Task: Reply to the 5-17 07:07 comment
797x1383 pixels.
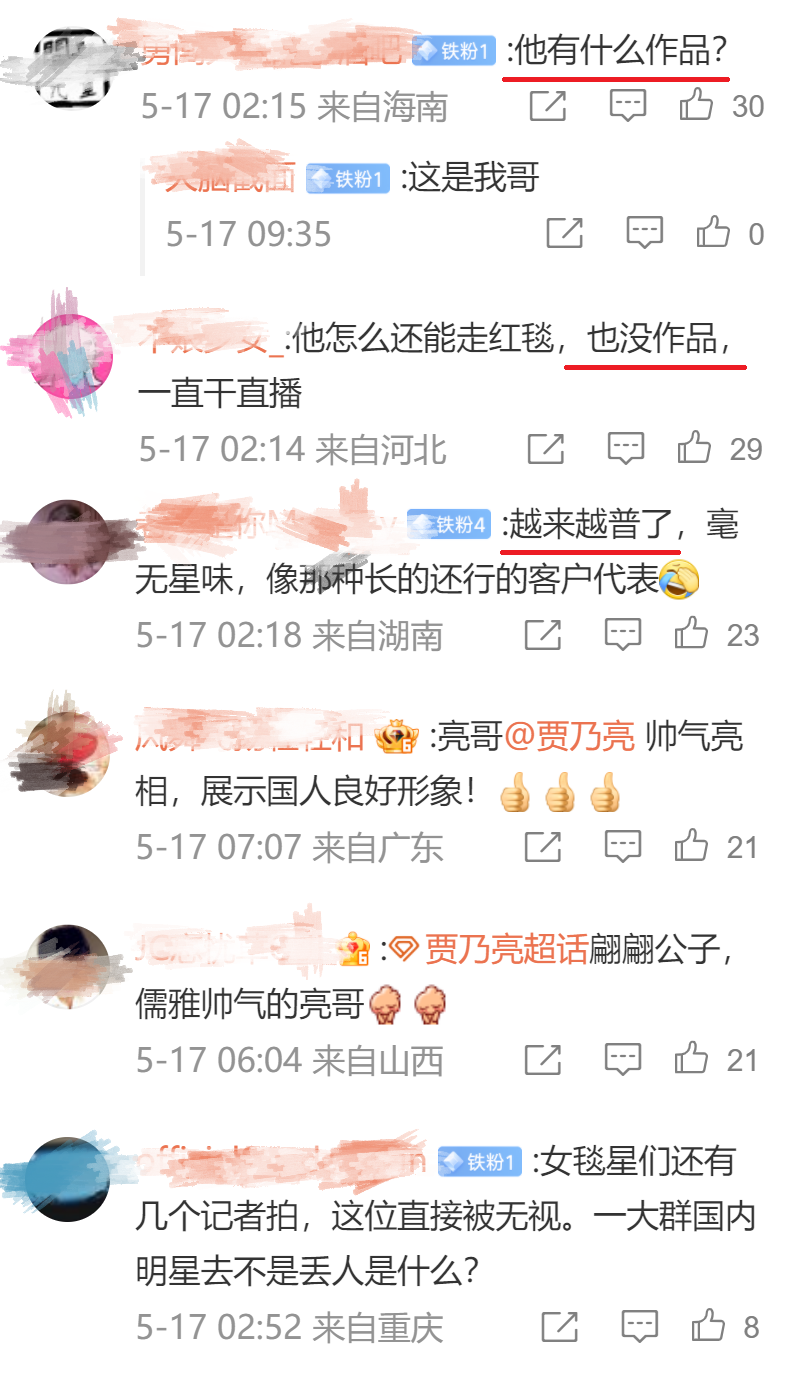Action: click(623, 847)
